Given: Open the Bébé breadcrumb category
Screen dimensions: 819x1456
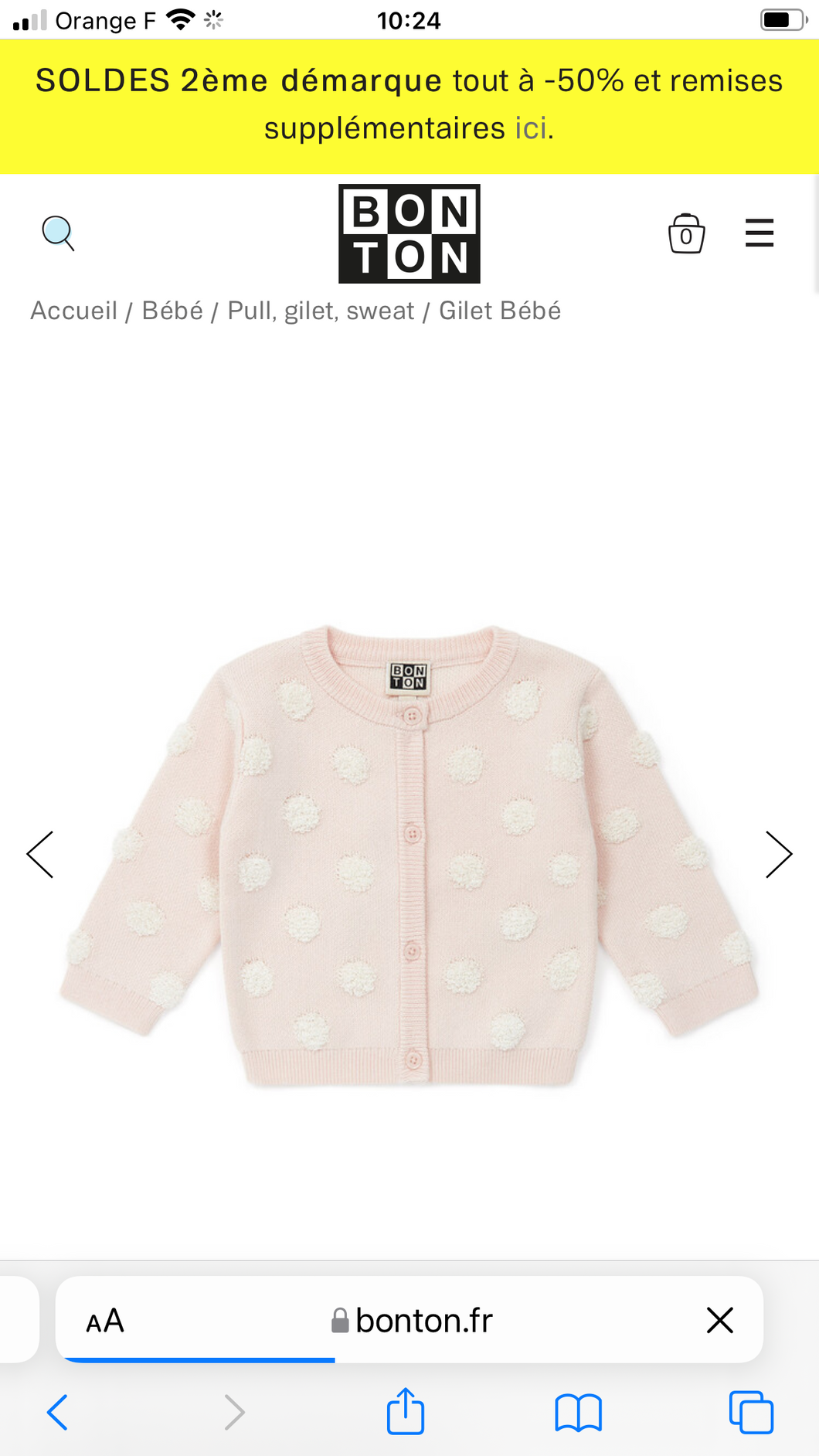Looking at the screenshot, I should [172, 311].
